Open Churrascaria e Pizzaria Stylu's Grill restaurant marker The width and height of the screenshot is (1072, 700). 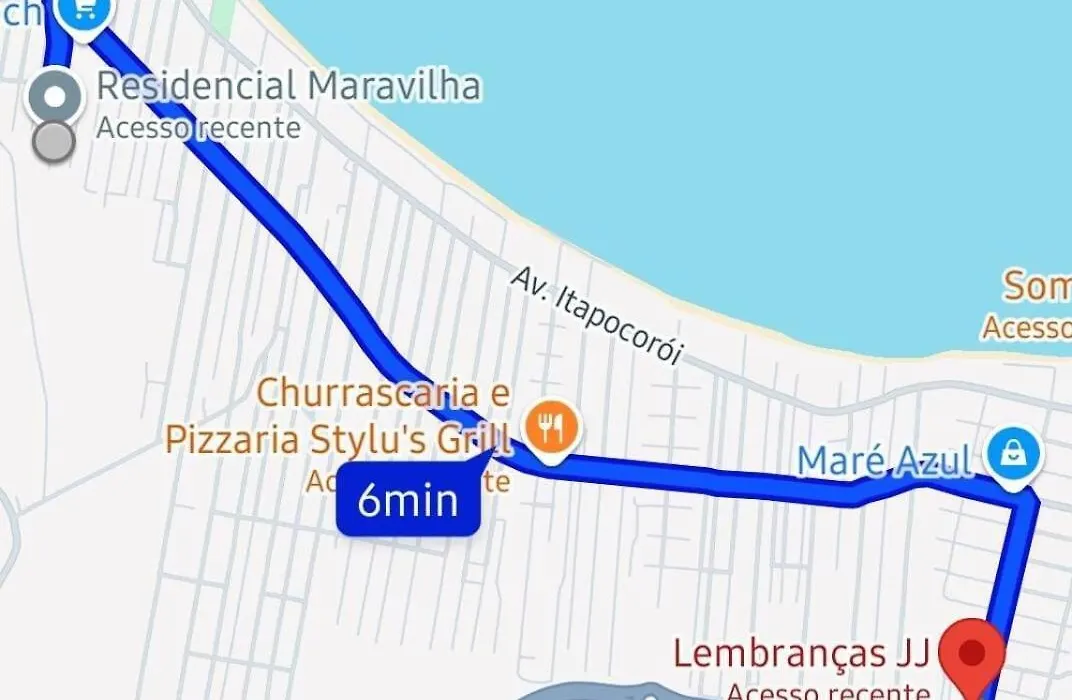[550, 431]
